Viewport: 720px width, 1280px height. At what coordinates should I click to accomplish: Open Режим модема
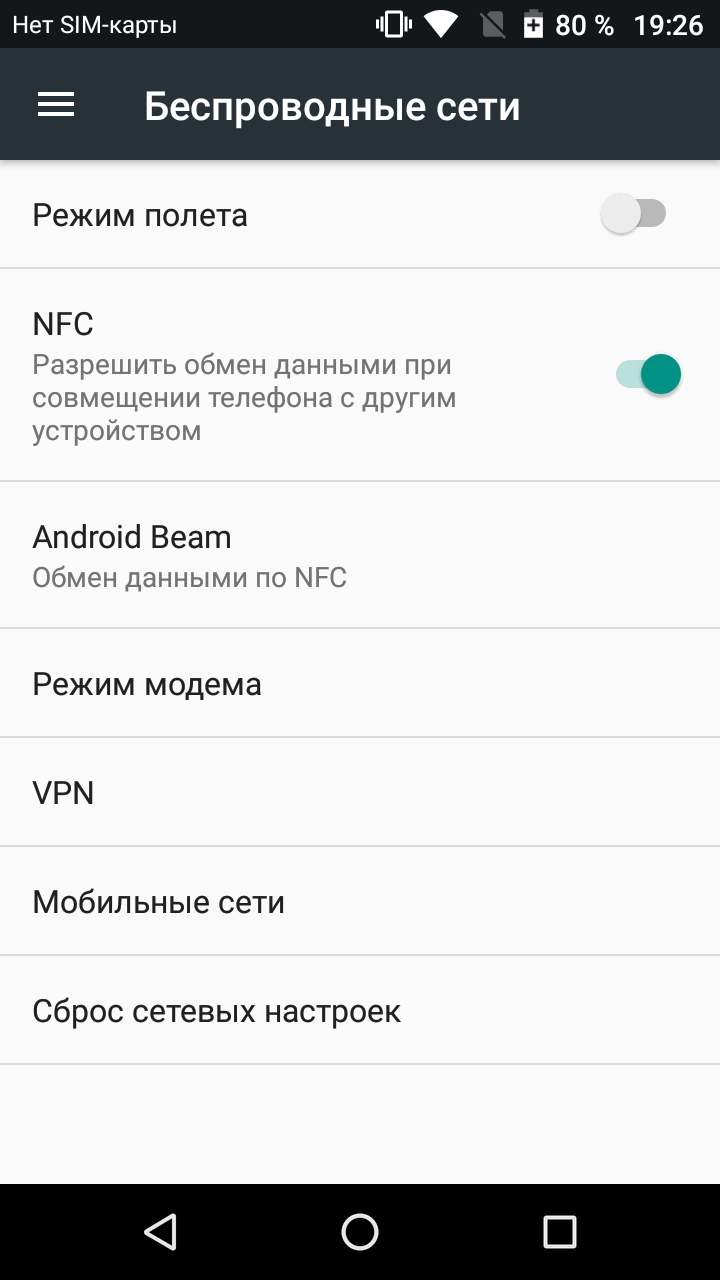click(x=360, y=684)
